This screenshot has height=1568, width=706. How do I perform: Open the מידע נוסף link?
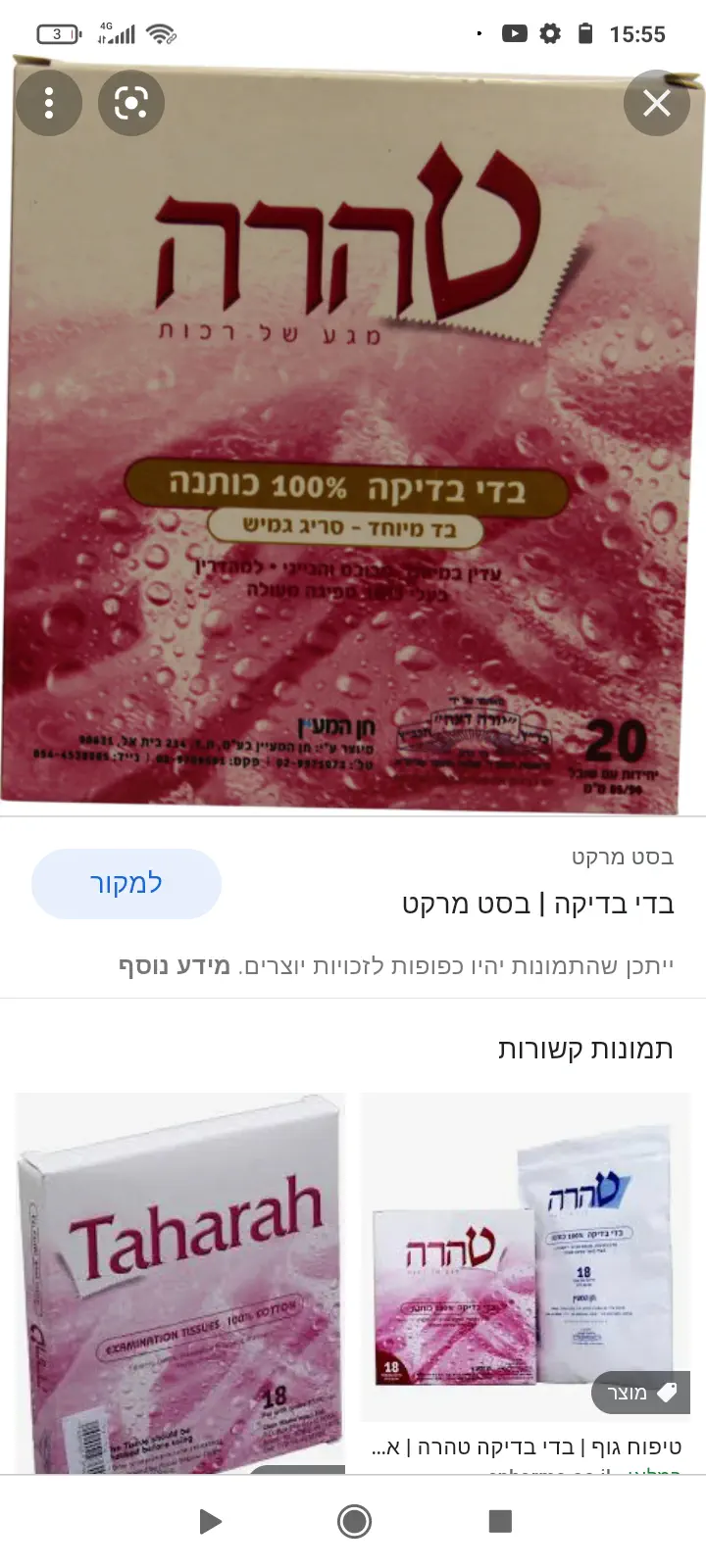pyautogui.click(x=175, y=966)
